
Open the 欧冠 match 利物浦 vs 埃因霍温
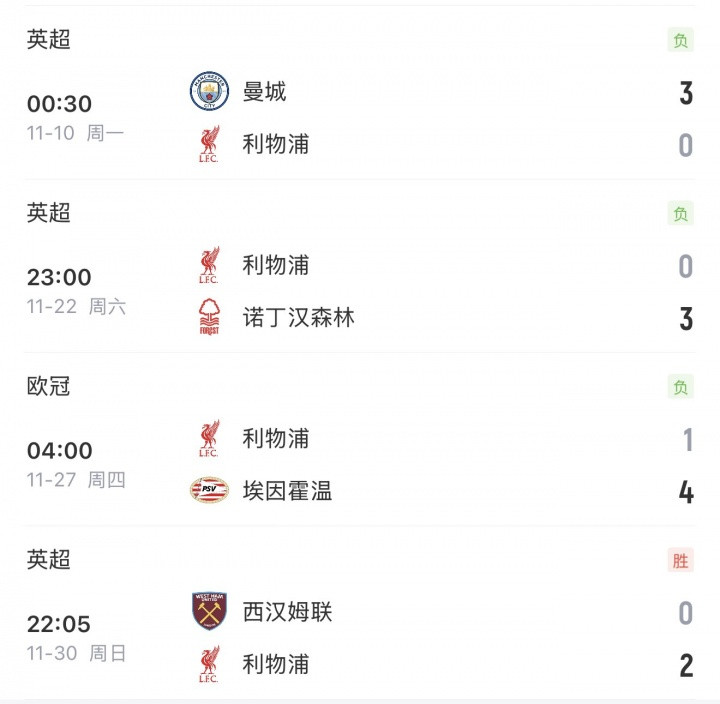coord(360,464)
